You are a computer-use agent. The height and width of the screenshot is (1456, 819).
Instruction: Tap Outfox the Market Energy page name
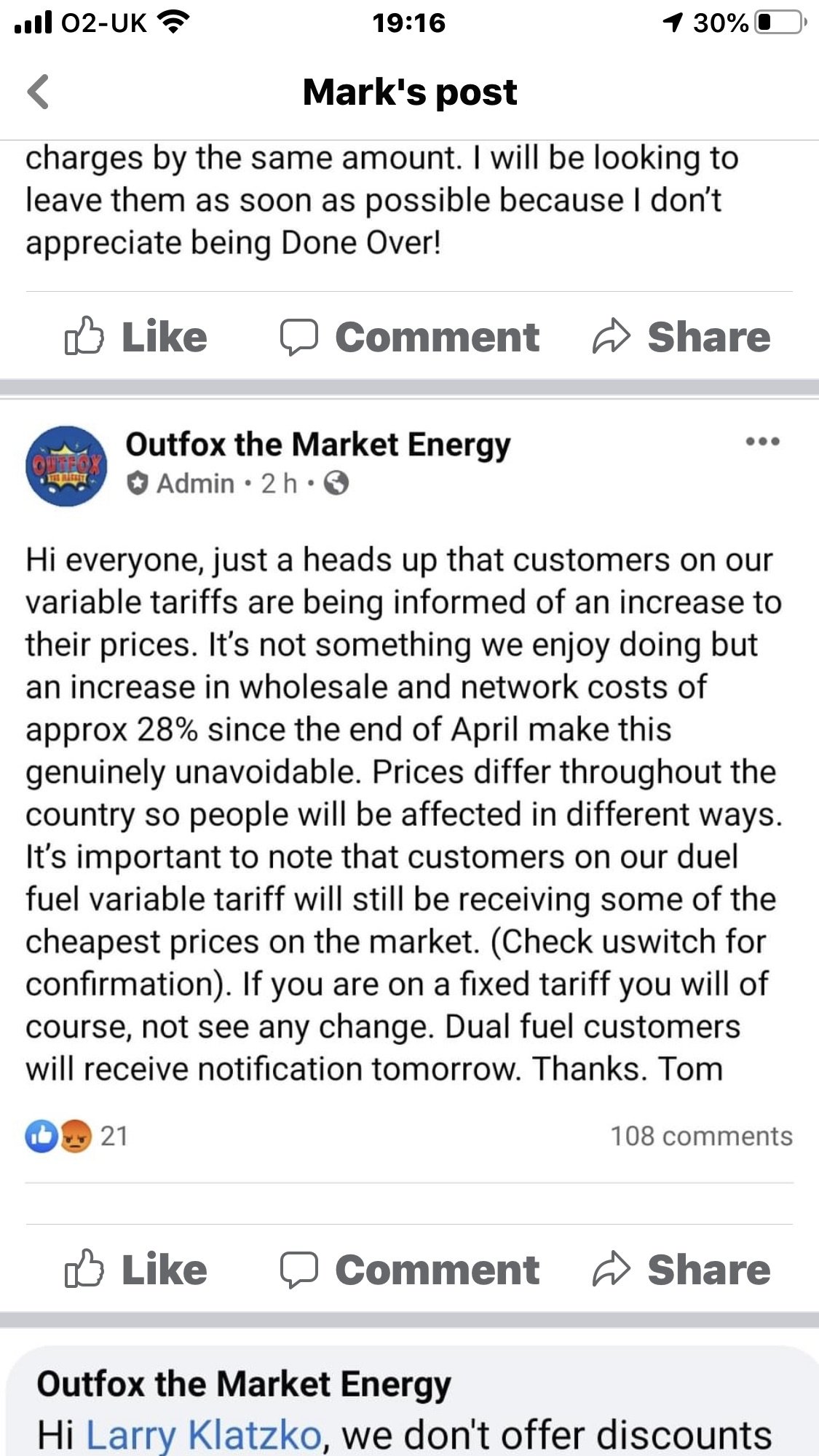pos(317,445)
